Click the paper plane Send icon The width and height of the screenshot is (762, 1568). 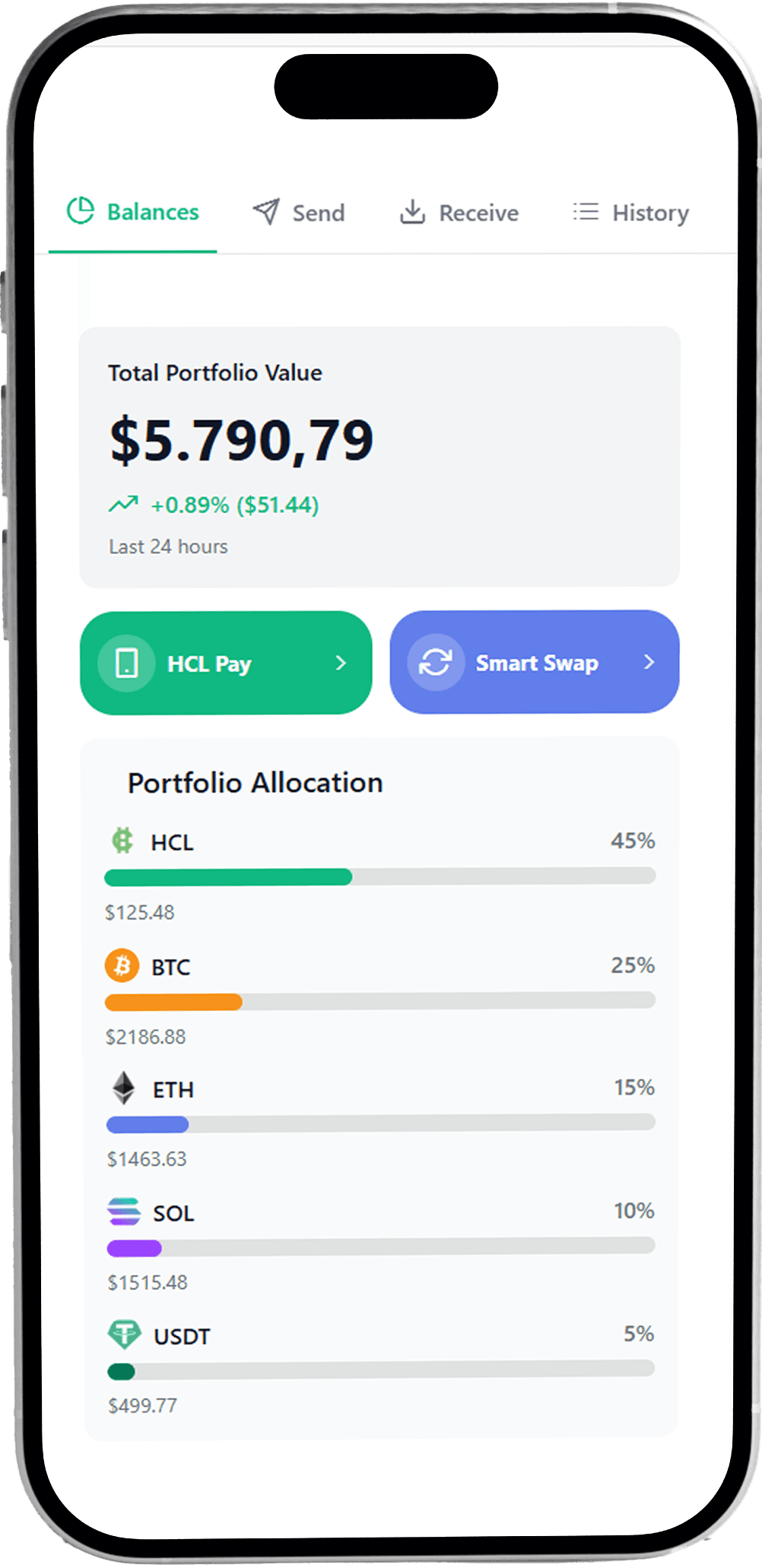click(266, 211)
